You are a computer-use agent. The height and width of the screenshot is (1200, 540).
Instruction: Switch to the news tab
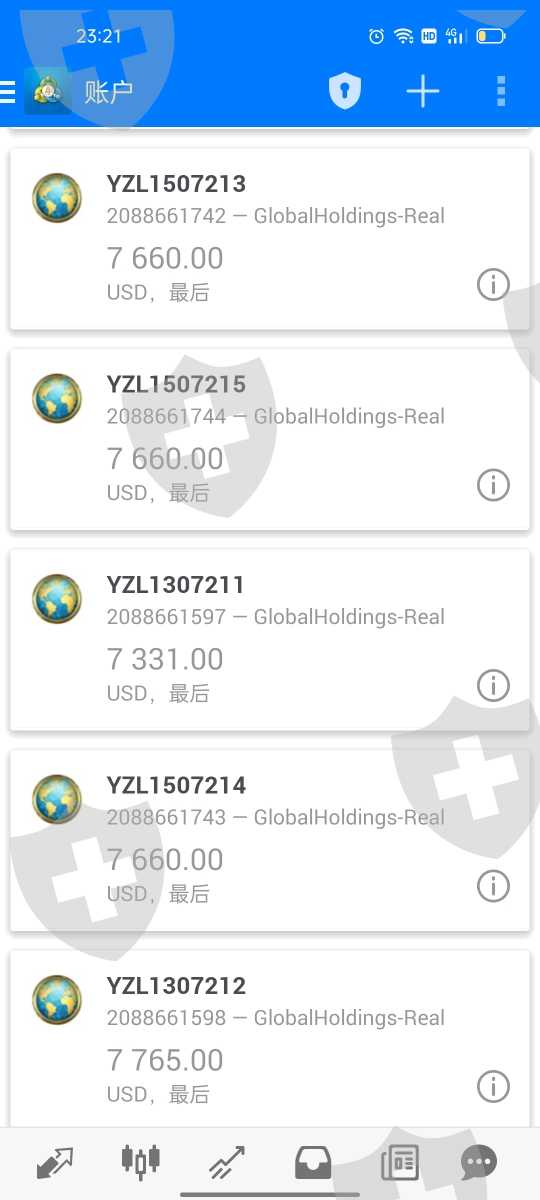point(400,1163)
